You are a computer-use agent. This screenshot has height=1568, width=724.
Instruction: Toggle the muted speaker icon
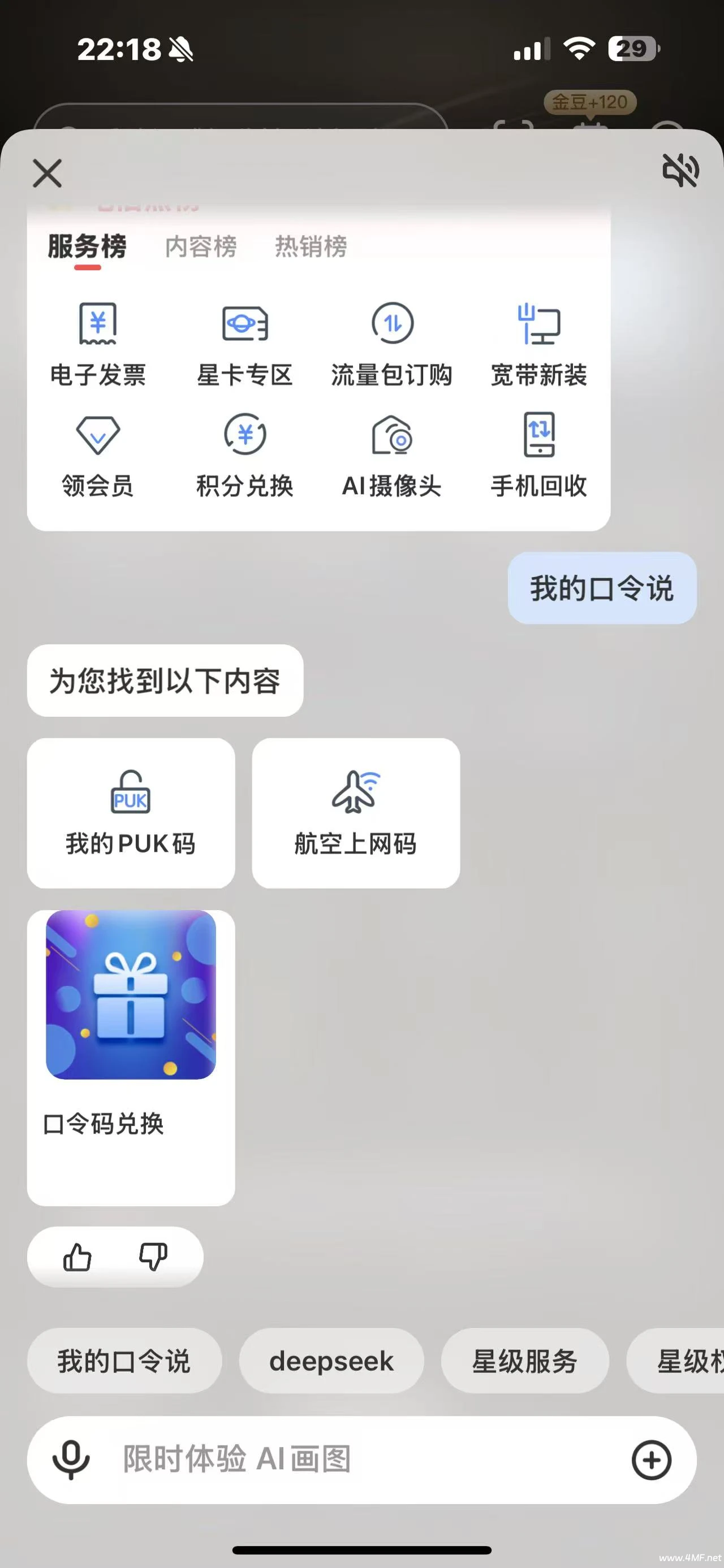(680, 170)
